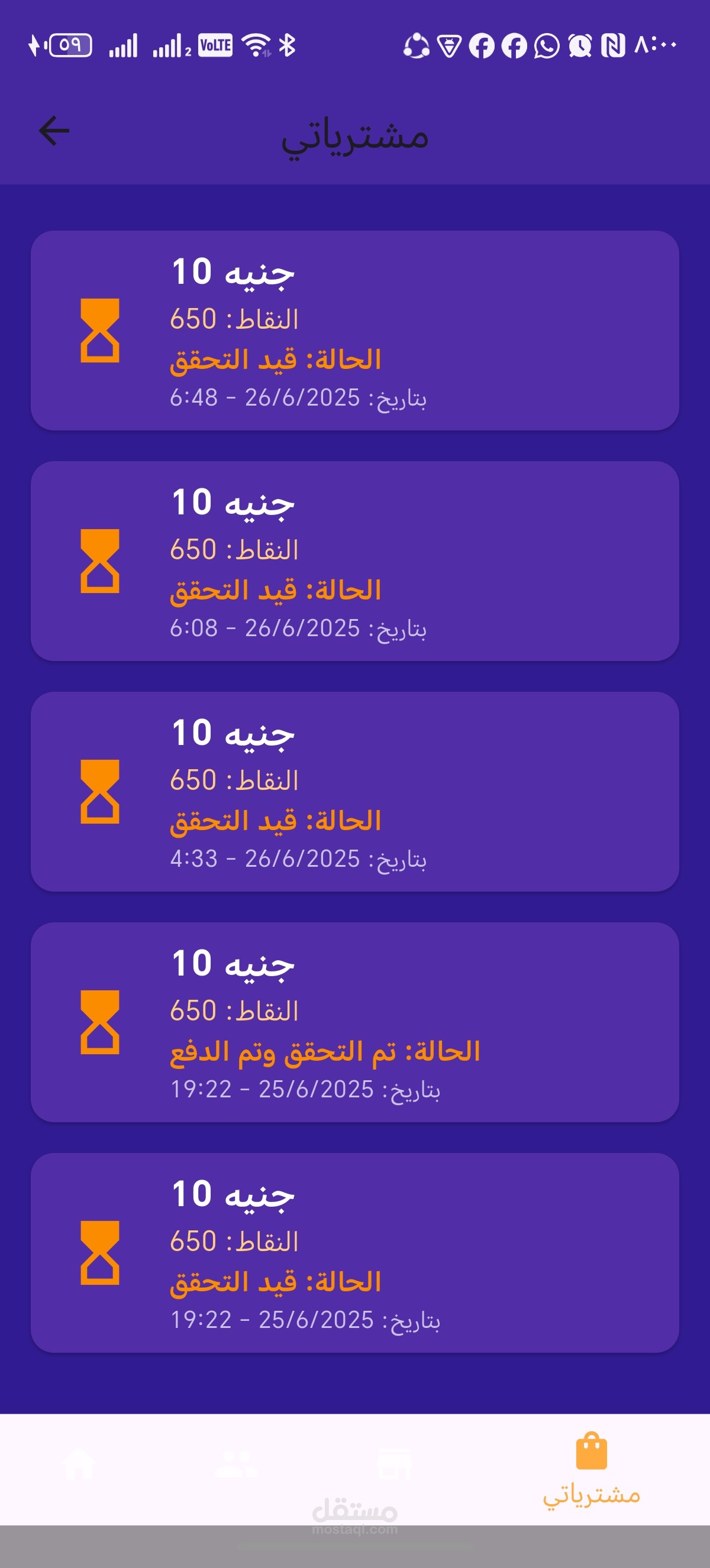Open the purchase dated 26/6/2025 at 6:08
This screenshot has height=1568, width=710.
354,561
